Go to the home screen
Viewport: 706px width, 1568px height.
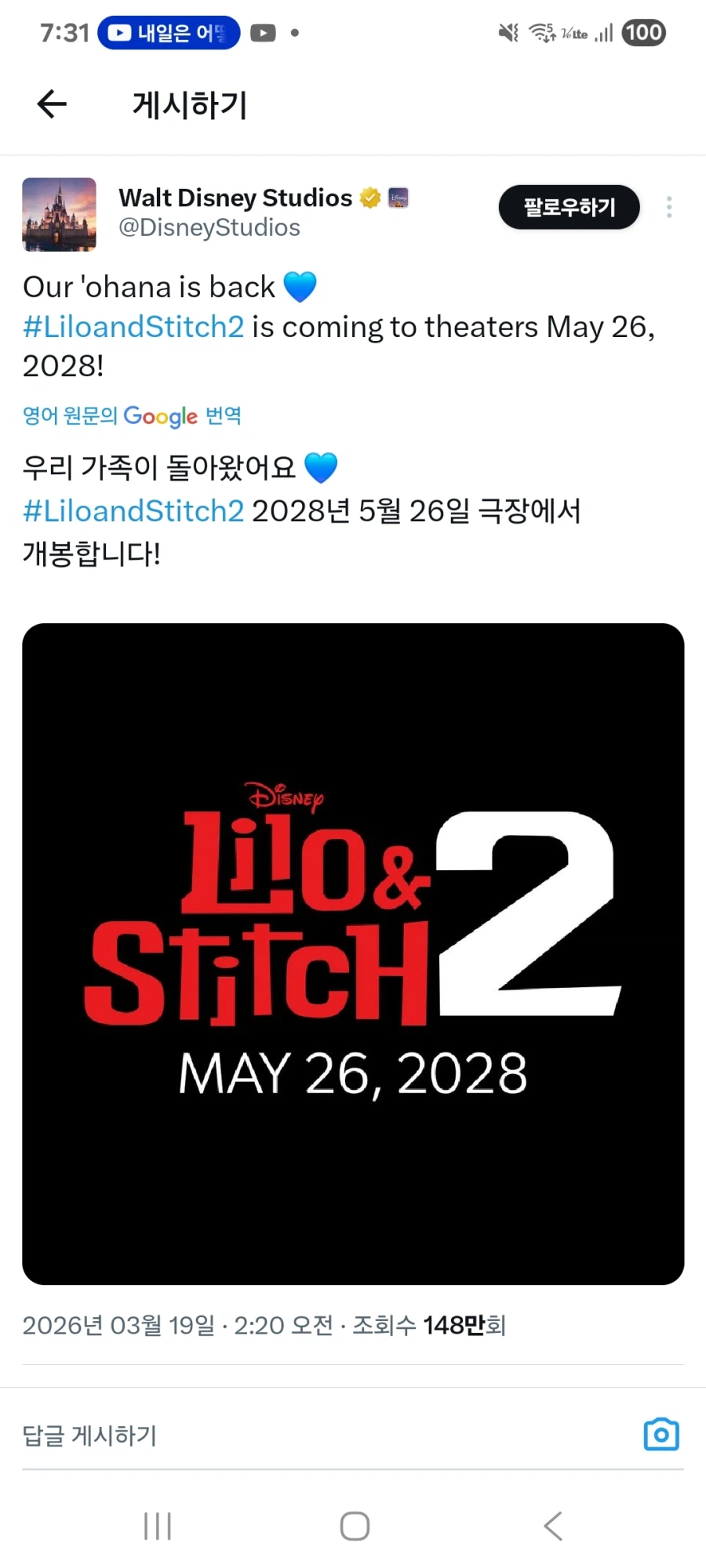(x=355, y=1526)
